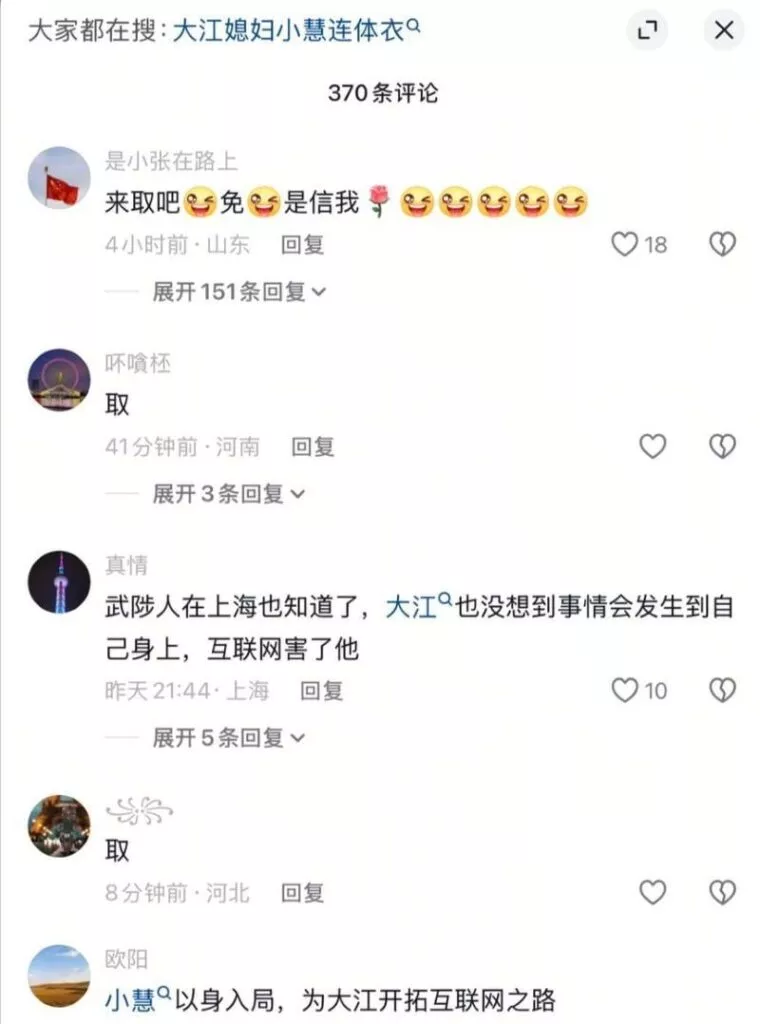Like the comment posted from 河北

[652, 892]
